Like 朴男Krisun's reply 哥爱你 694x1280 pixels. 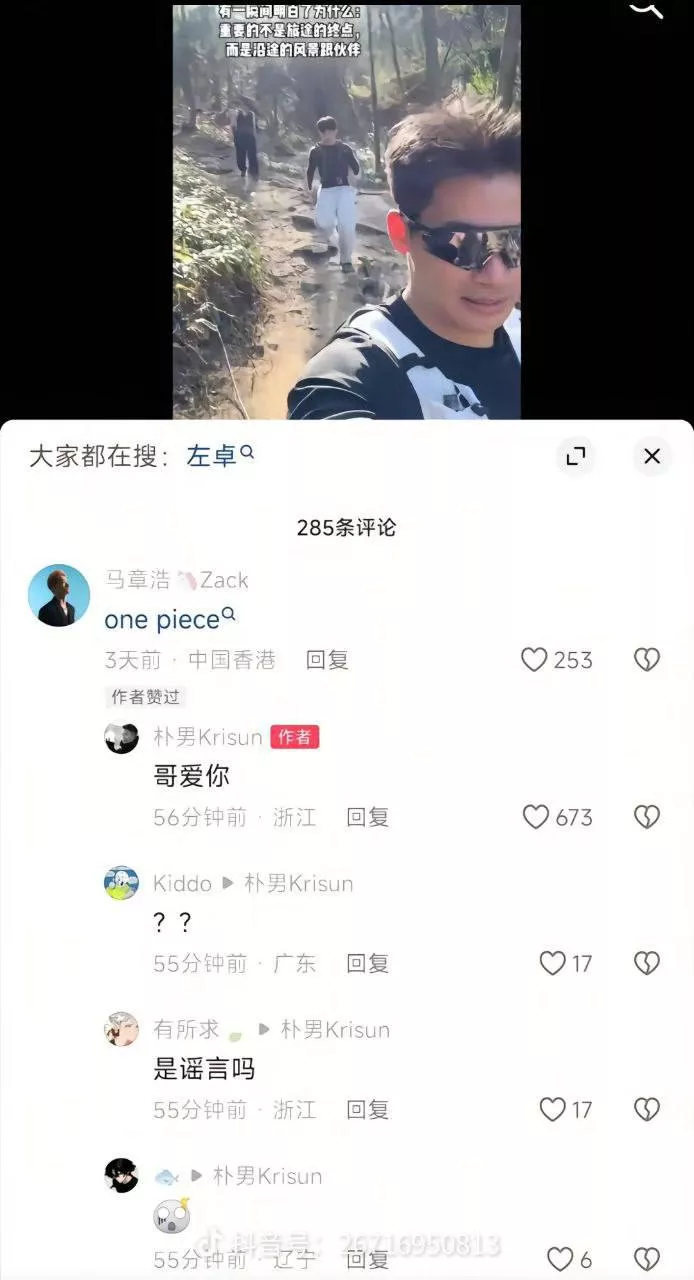537,817
